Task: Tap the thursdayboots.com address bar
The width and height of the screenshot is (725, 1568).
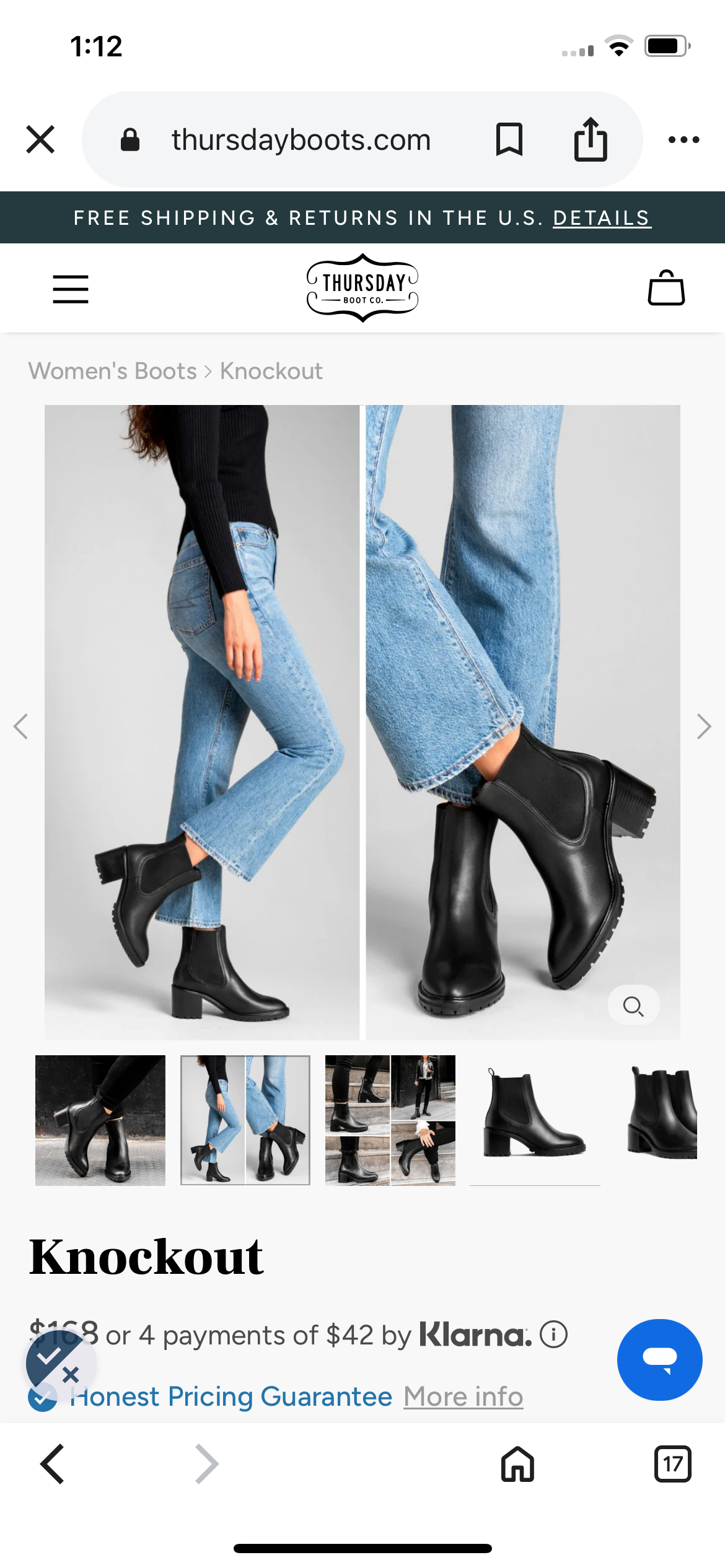Action: (301, 140)
